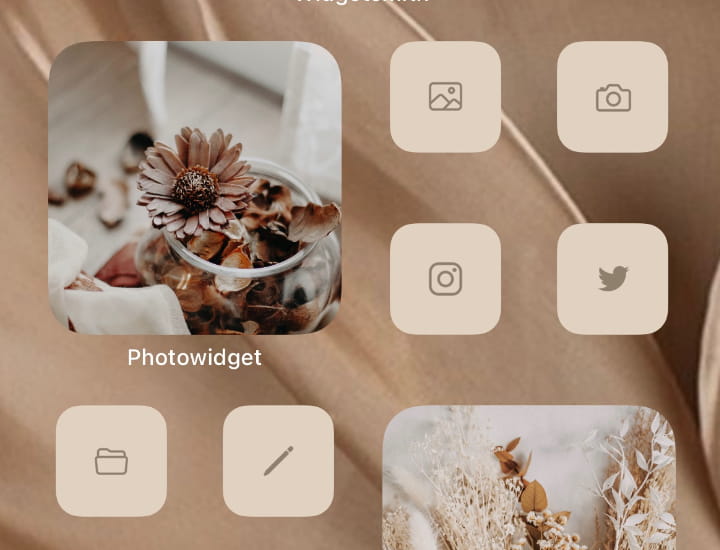The image size is (720, 550).
Task: Open the Twitter bird app
Action: [x=612, y=279]
